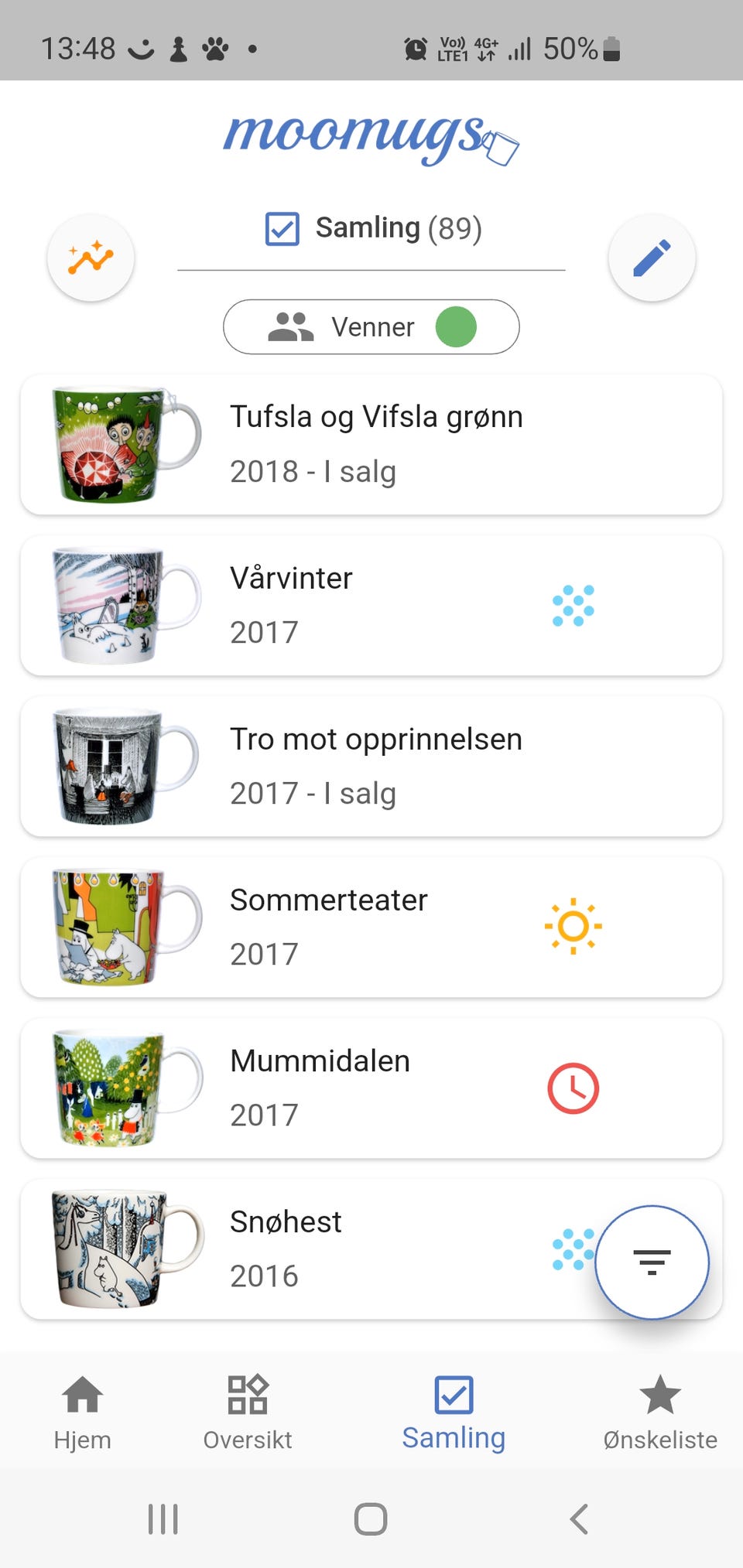The width and height of the screenshot is (743, 1568).
Task: View the Tro mot opprinnelsen mug
Action: pyautogui.click(x=371, y=767)
